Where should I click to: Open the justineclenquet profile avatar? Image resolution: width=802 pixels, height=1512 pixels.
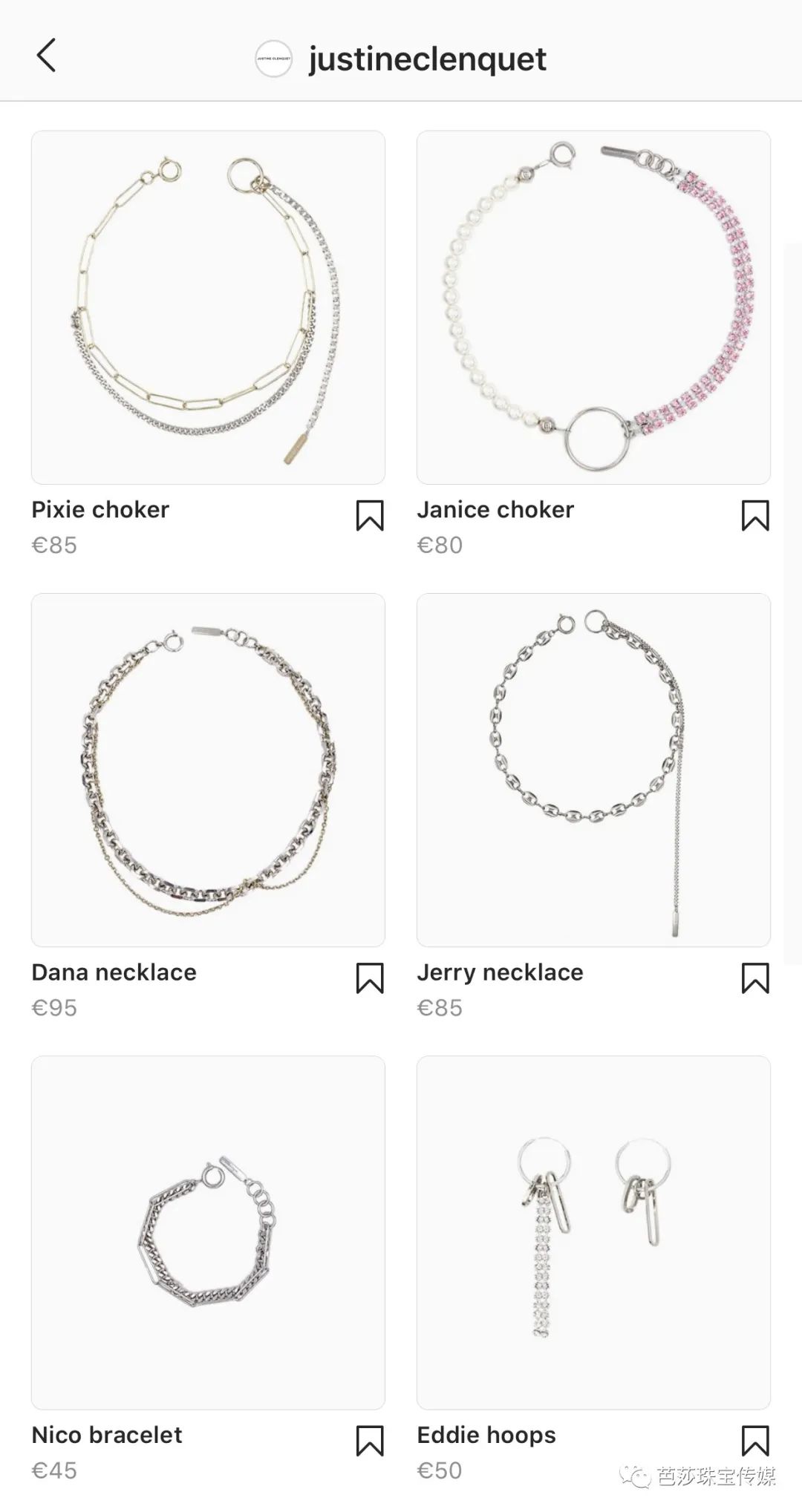point(273,59)
